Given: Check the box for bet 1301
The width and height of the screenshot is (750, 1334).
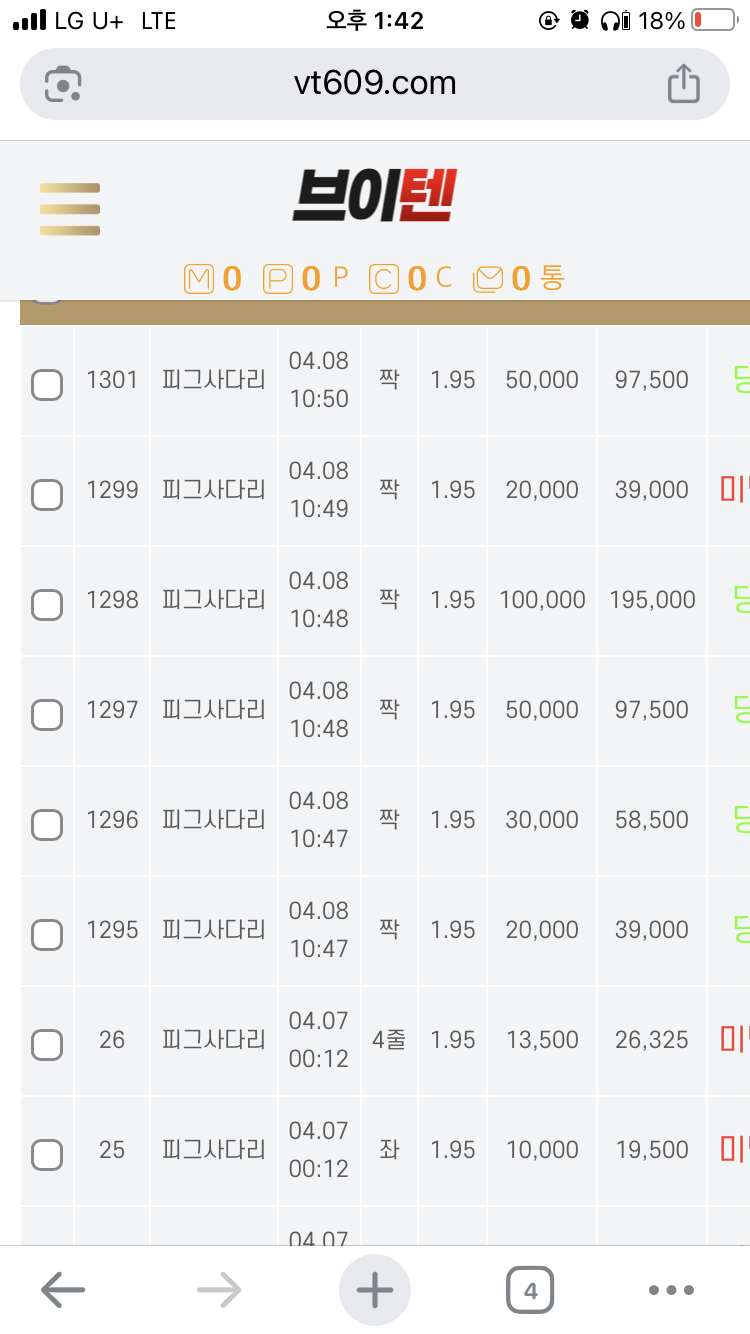Looking at the screenshot, I should [x=47, y=384].
